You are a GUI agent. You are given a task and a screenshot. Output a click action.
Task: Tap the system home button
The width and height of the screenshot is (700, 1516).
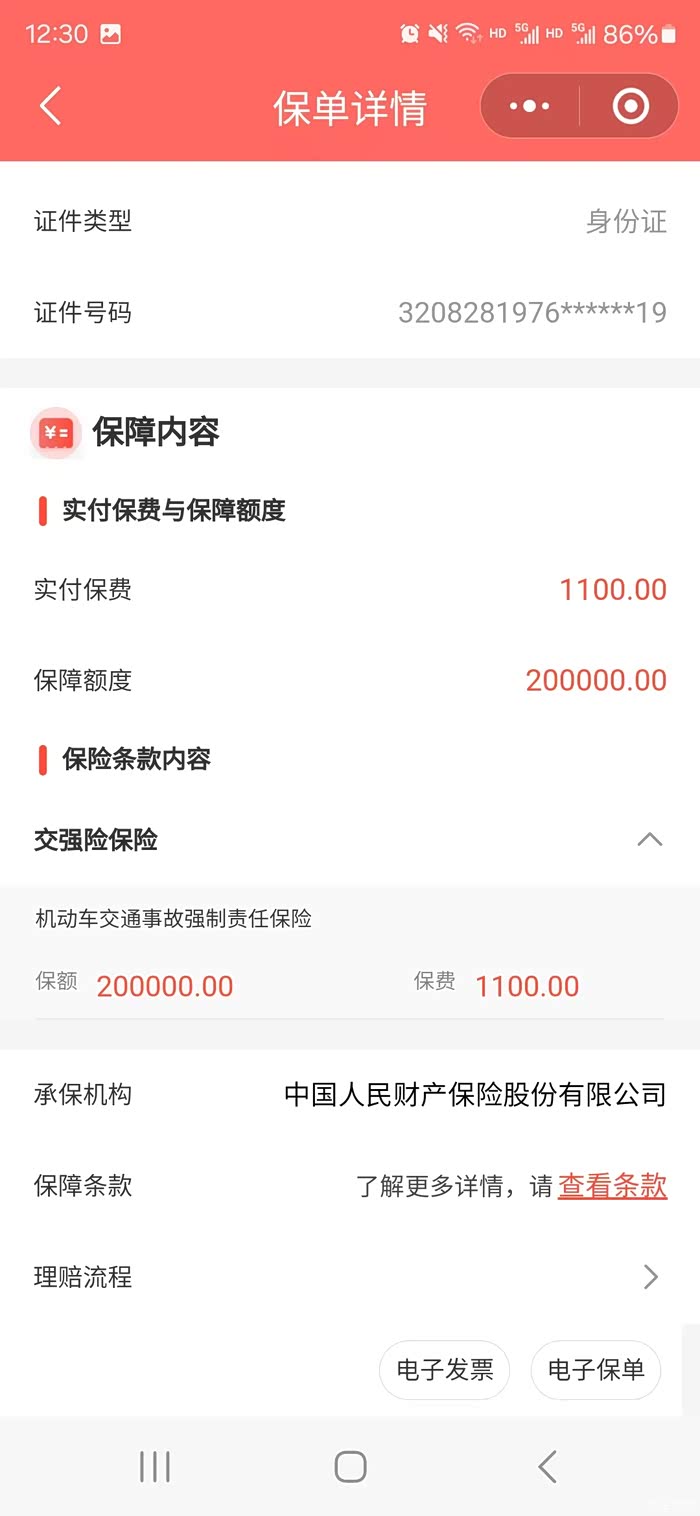[x=350, y=1467]
